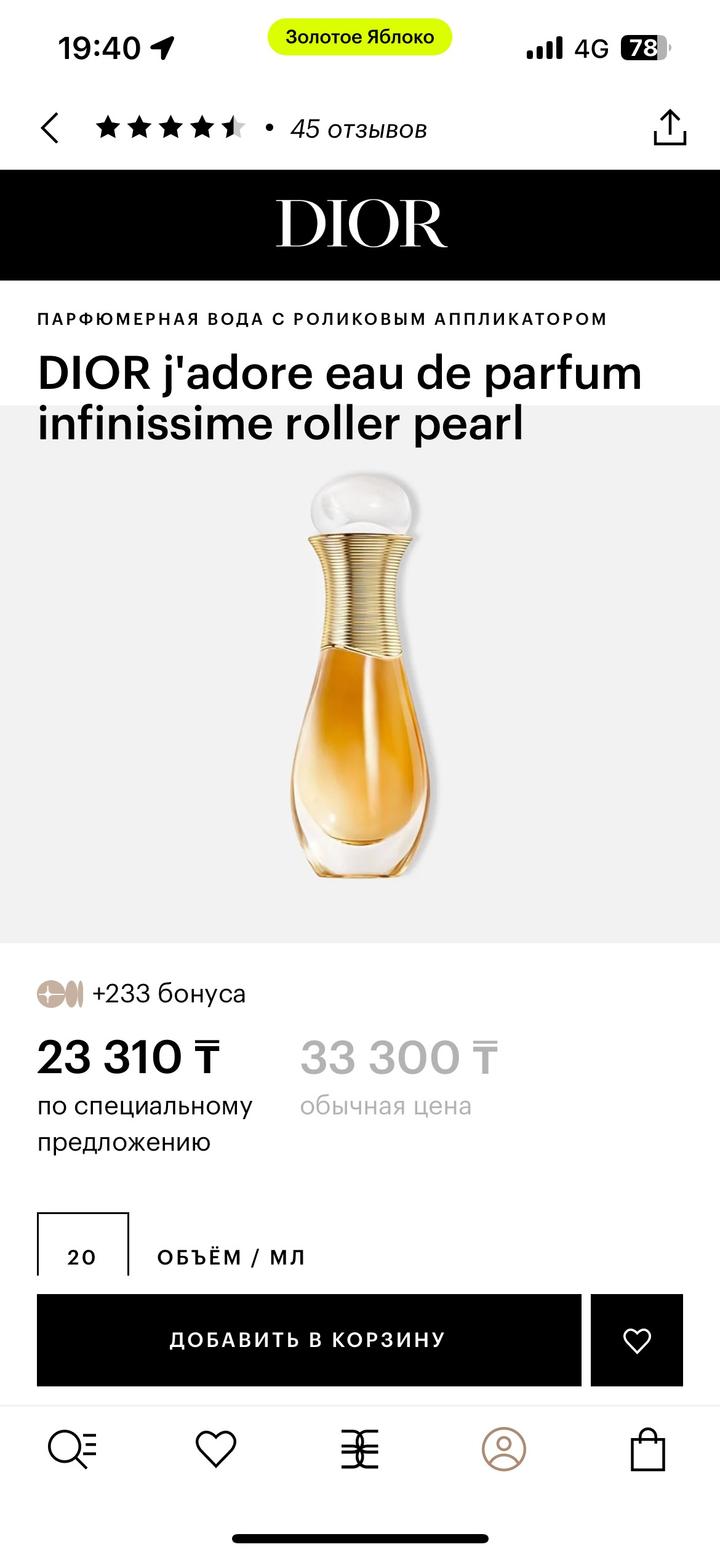Open the 45 отзывов reviews
720x1558 pixels.
coord(358,129)
